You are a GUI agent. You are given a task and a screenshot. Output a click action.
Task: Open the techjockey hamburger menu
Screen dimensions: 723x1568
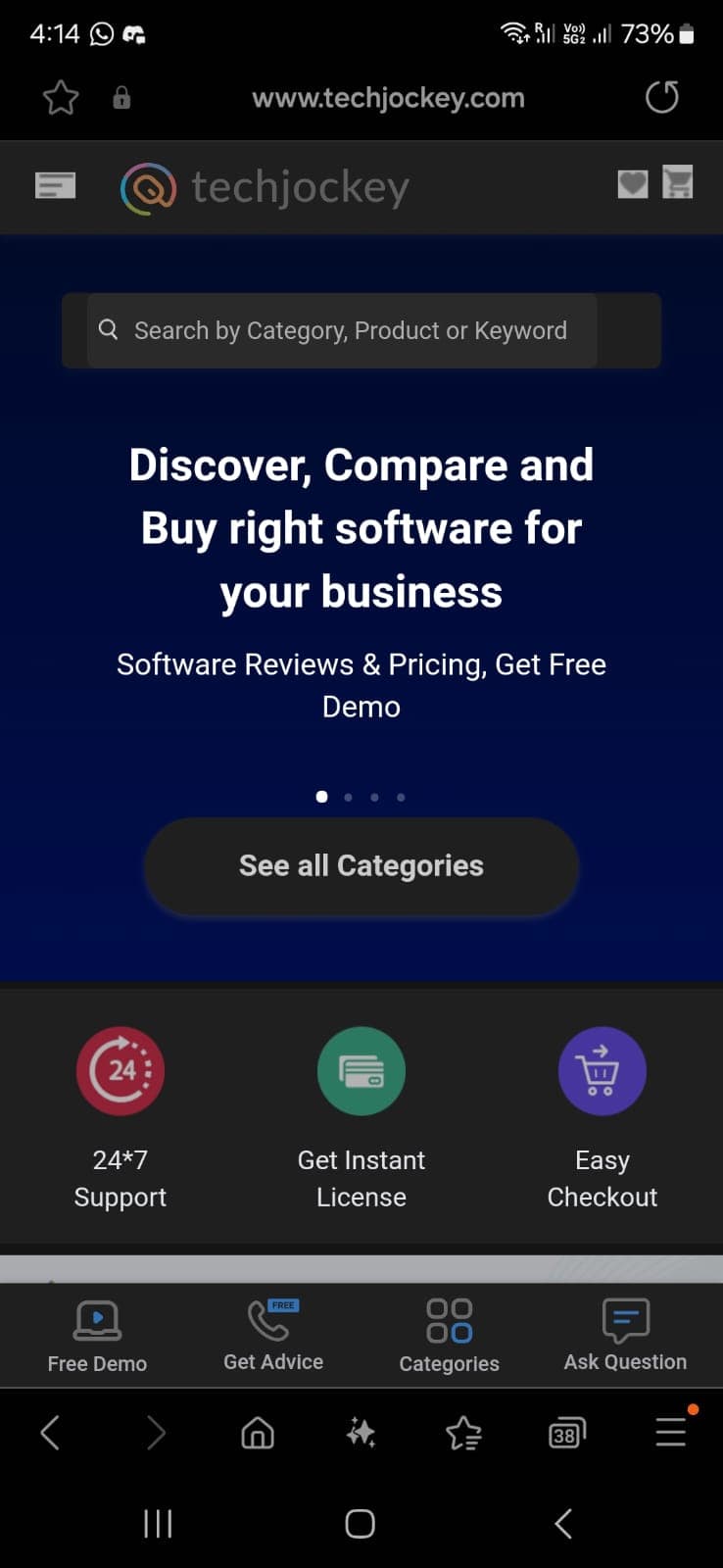pos(55,185)
